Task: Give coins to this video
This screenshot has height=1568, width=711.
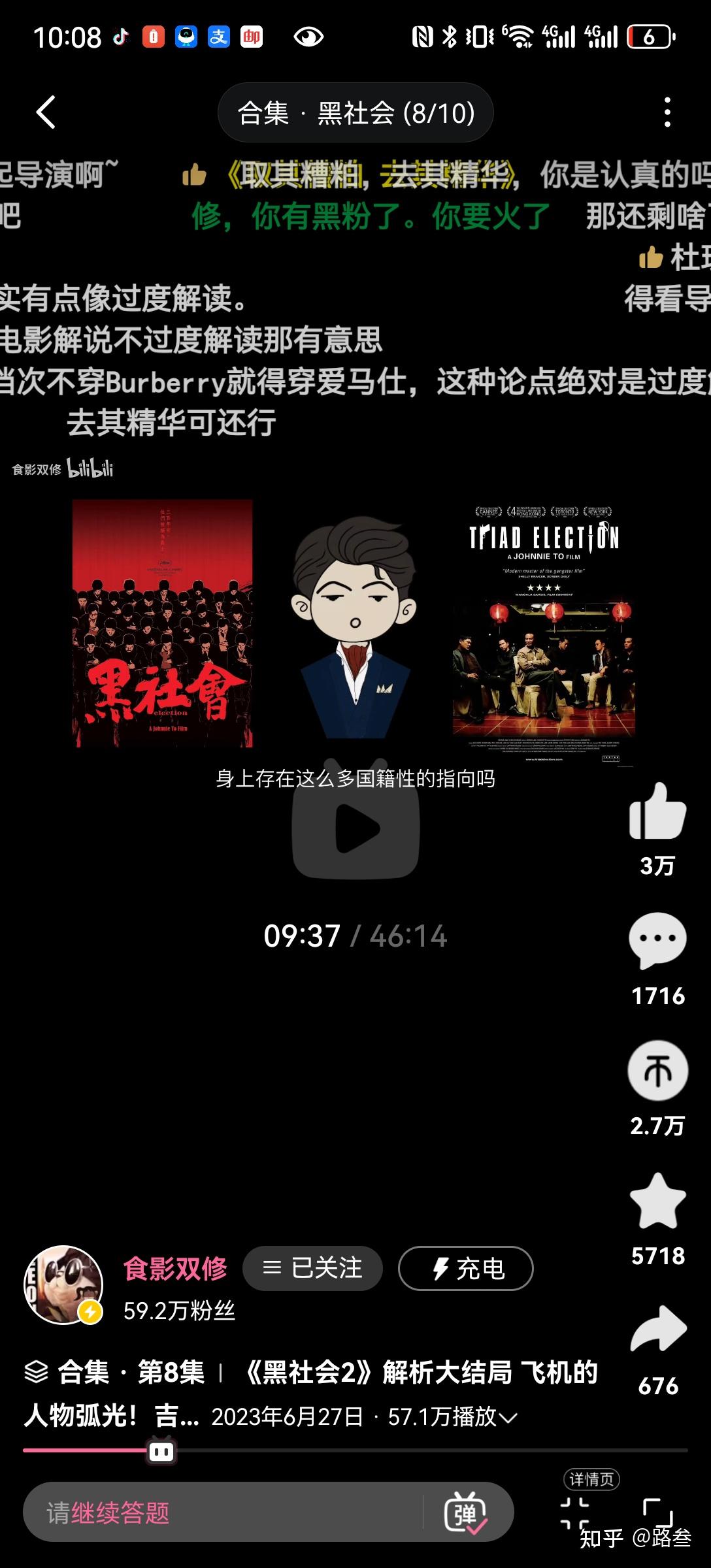Action: tap(657, 1071)
